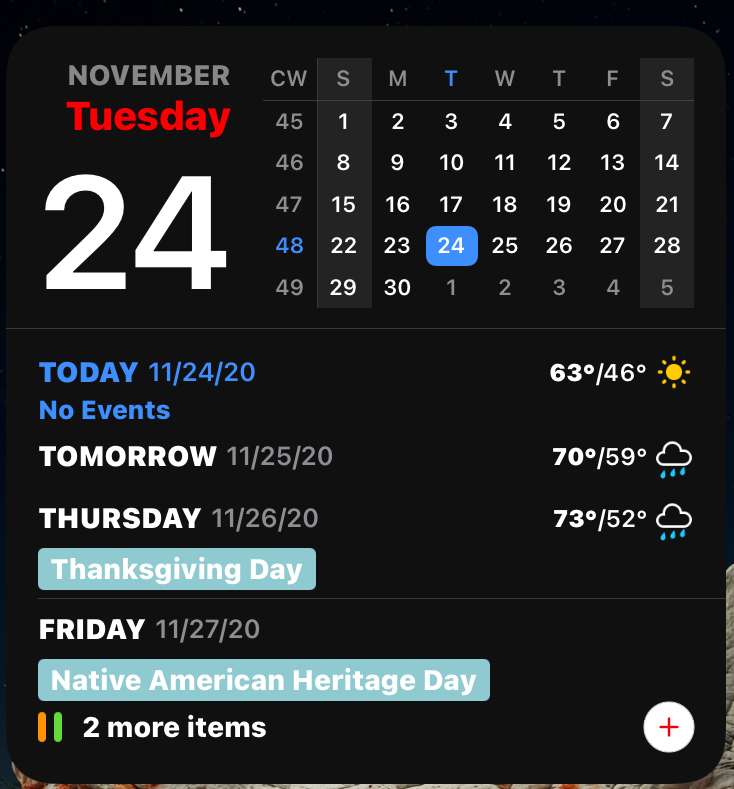Open the Tomorrow 11/25/20 row
Viewport: 734px width, 789px height.
[186, 457]
